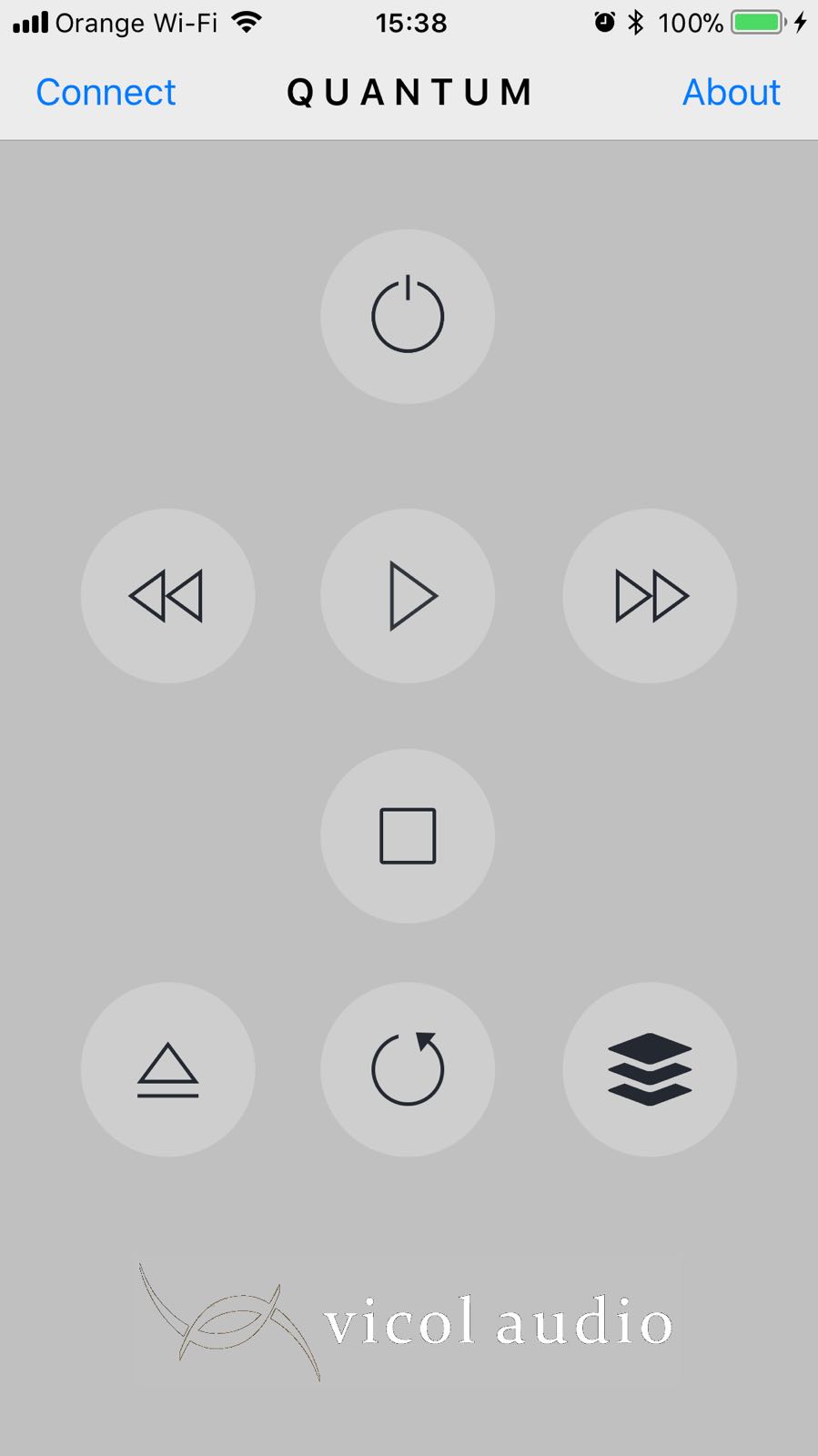Tap the circular repeat arrow button
Screen dimensions: 818x1456
(408, 1069)
